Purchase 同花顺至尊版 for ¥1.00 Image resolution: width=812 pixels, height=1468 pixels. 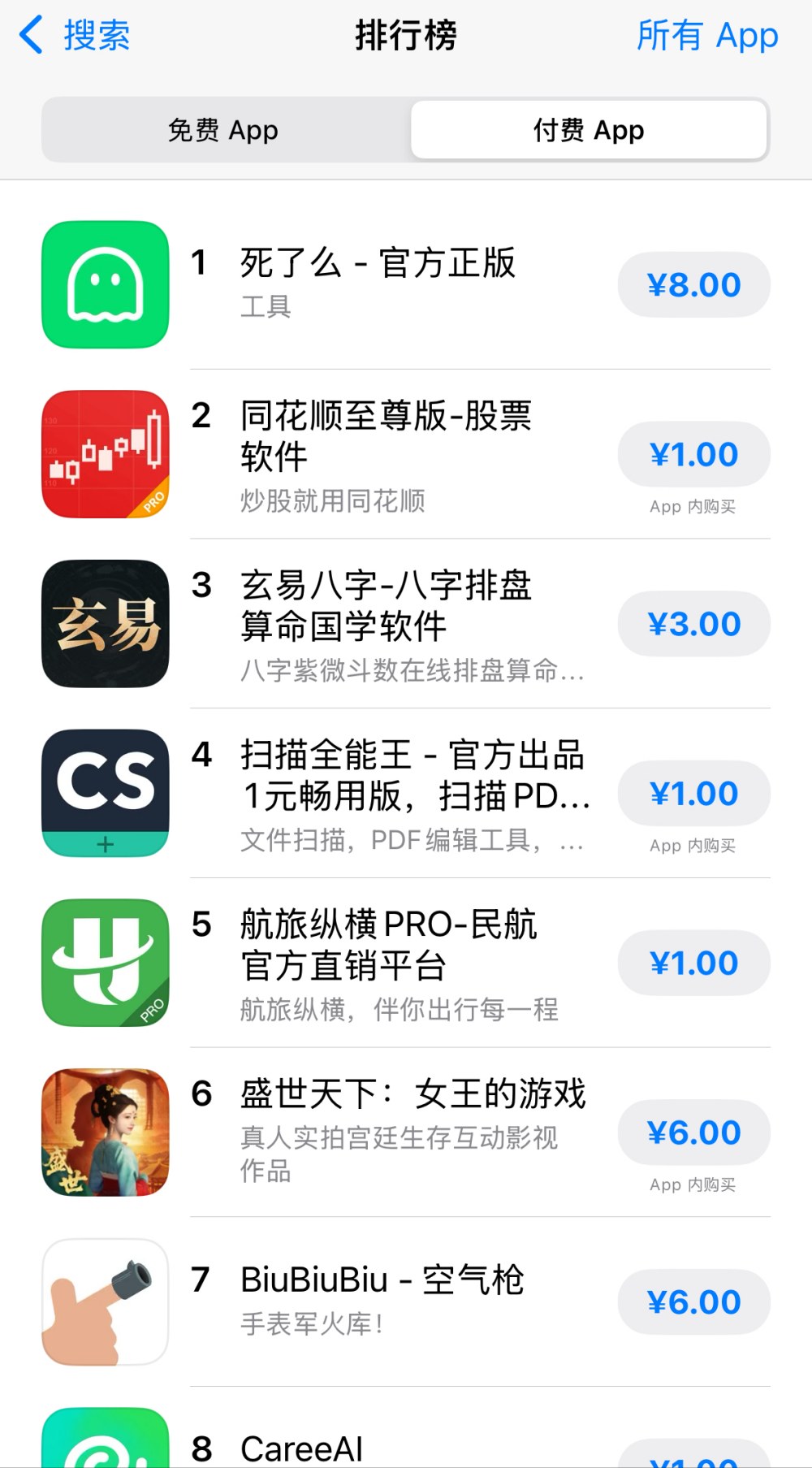click(x=694, y=454)
